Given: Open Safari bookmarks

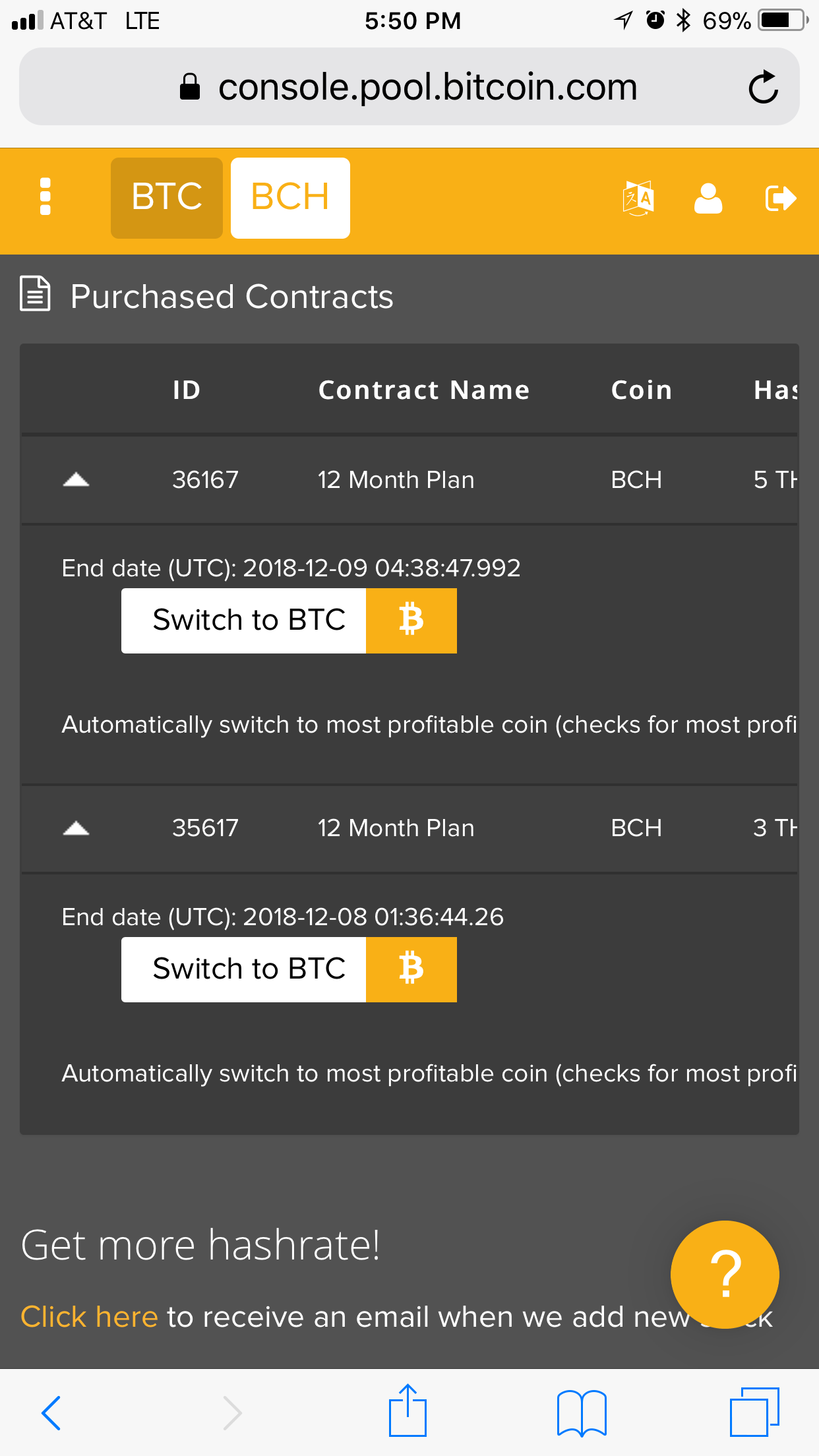Looking at the screenshot, I should pos(582,1412).
